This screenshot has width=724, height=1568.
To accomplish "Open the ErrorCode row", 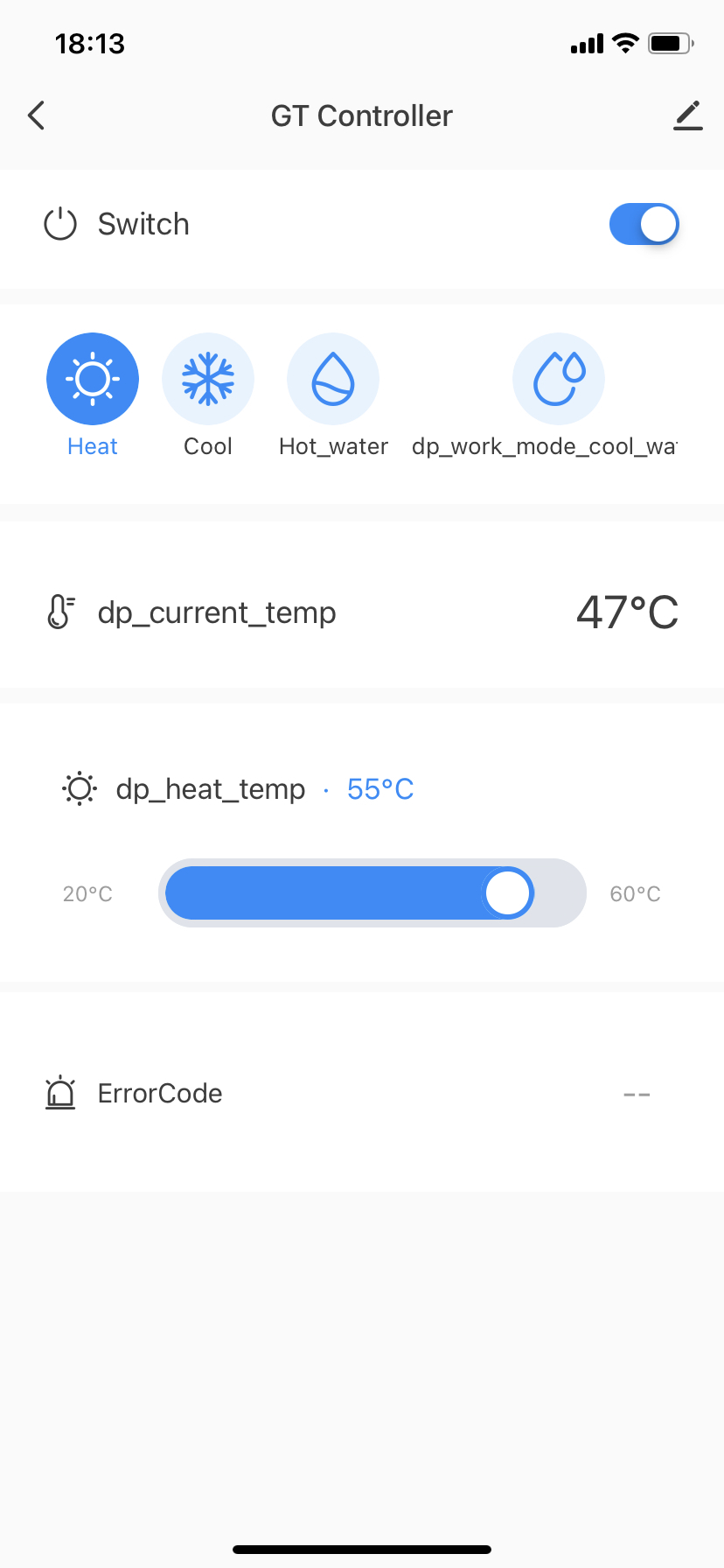I will 362,1094.
